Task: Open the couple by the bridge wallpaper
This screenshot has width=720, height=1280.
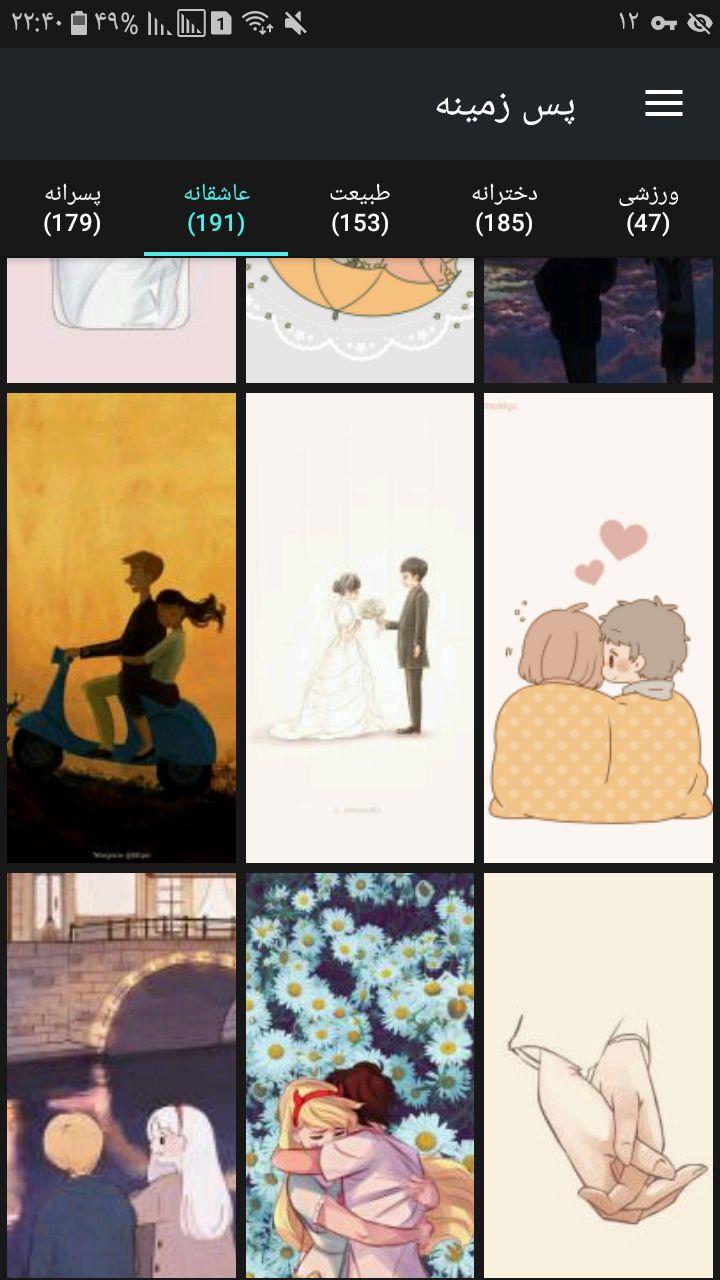Action: pos(121,1075)
